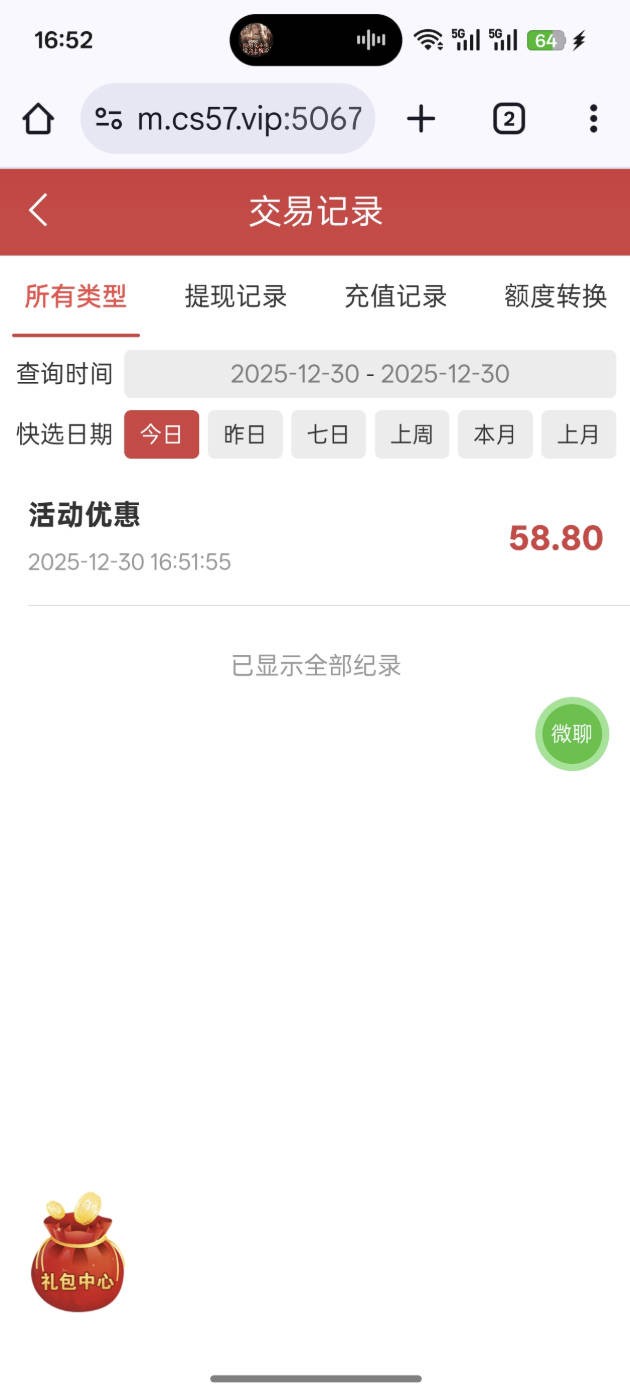Screen dimensions: 630x1387
Task: Show the open tabs switcher
Action: click(508, 119)
